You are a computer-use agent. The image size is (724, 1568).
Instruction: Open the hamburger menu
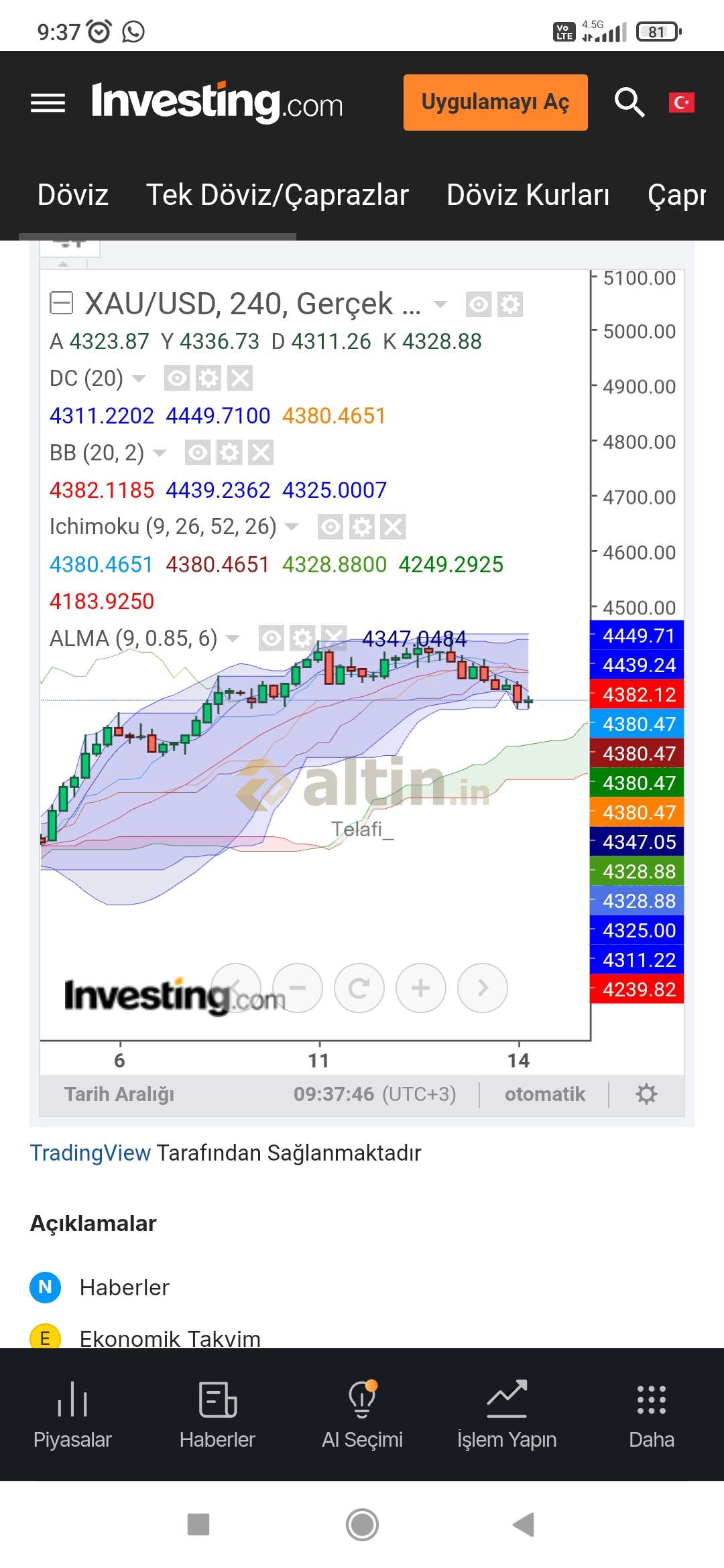48,103
